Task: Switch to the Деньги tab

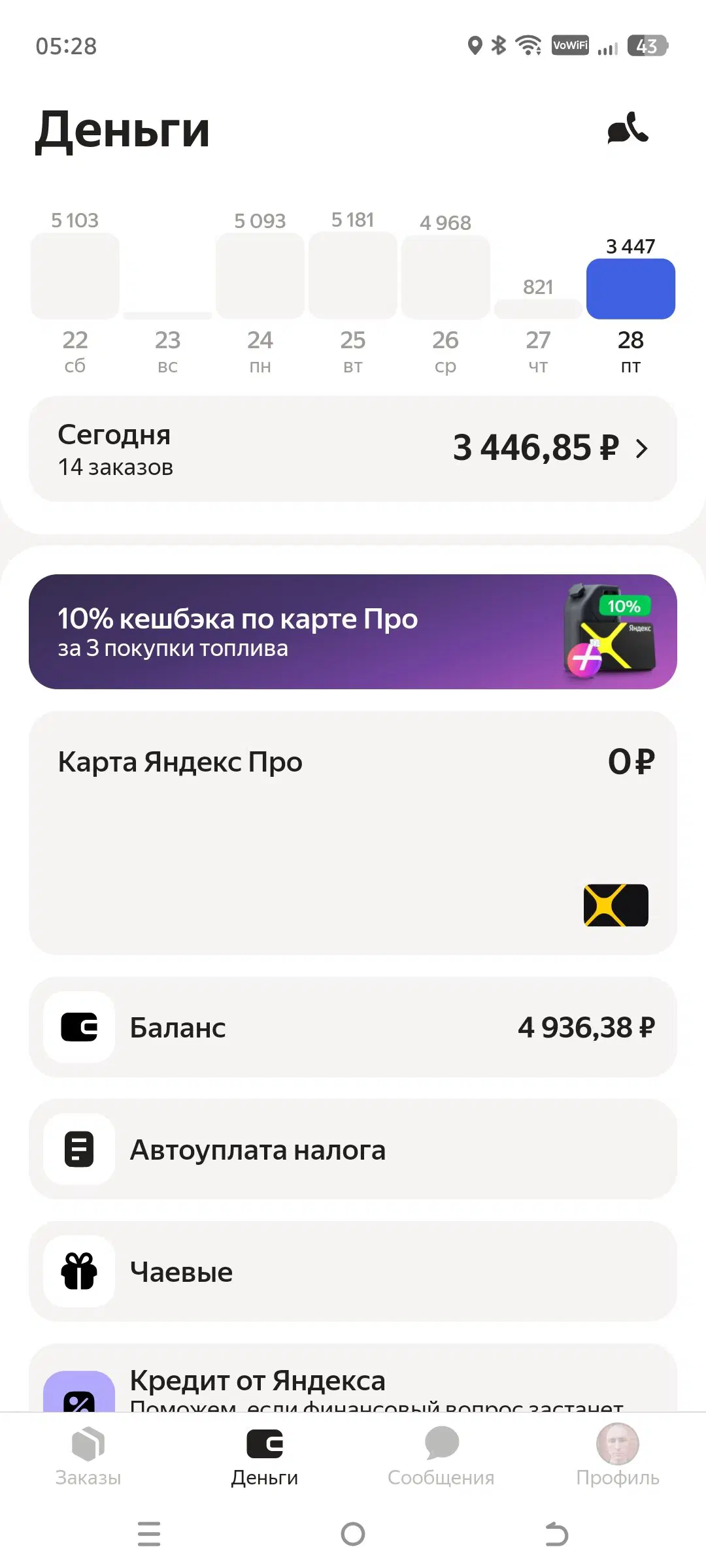Action: coord(264,1457)
